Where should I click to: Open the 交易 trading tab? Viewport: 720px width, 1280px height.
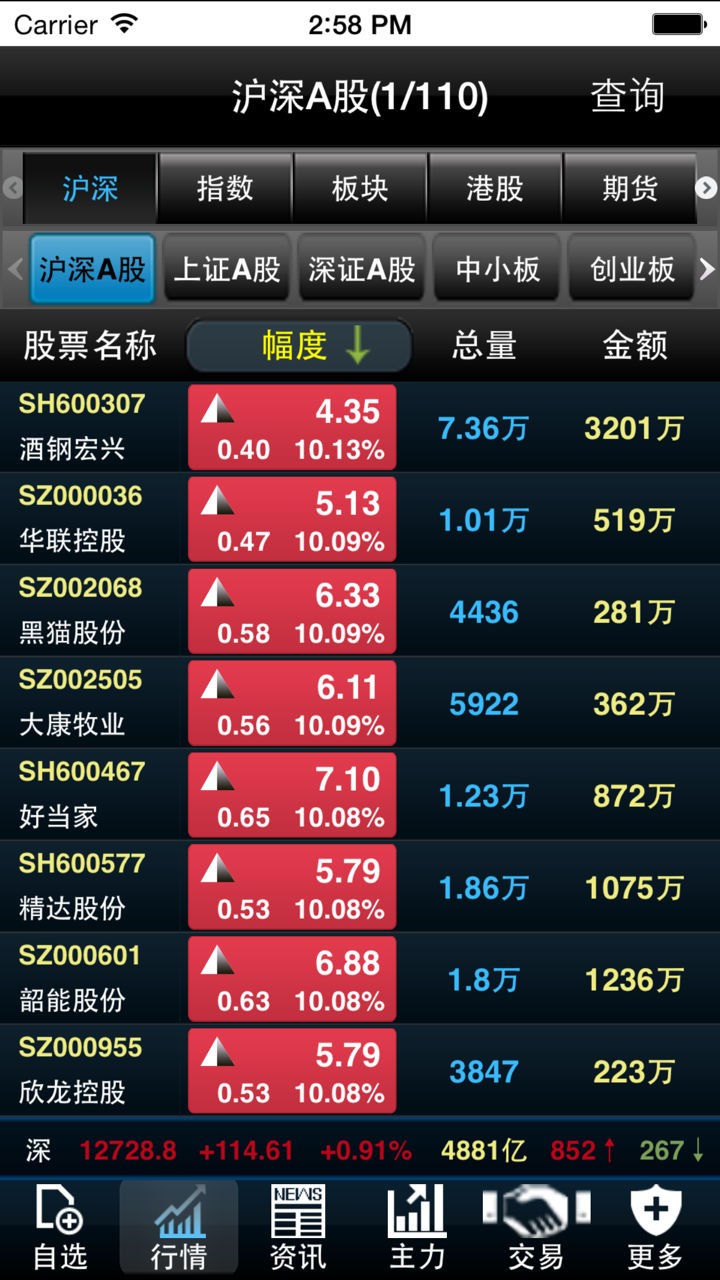(x=535, y=1228)
